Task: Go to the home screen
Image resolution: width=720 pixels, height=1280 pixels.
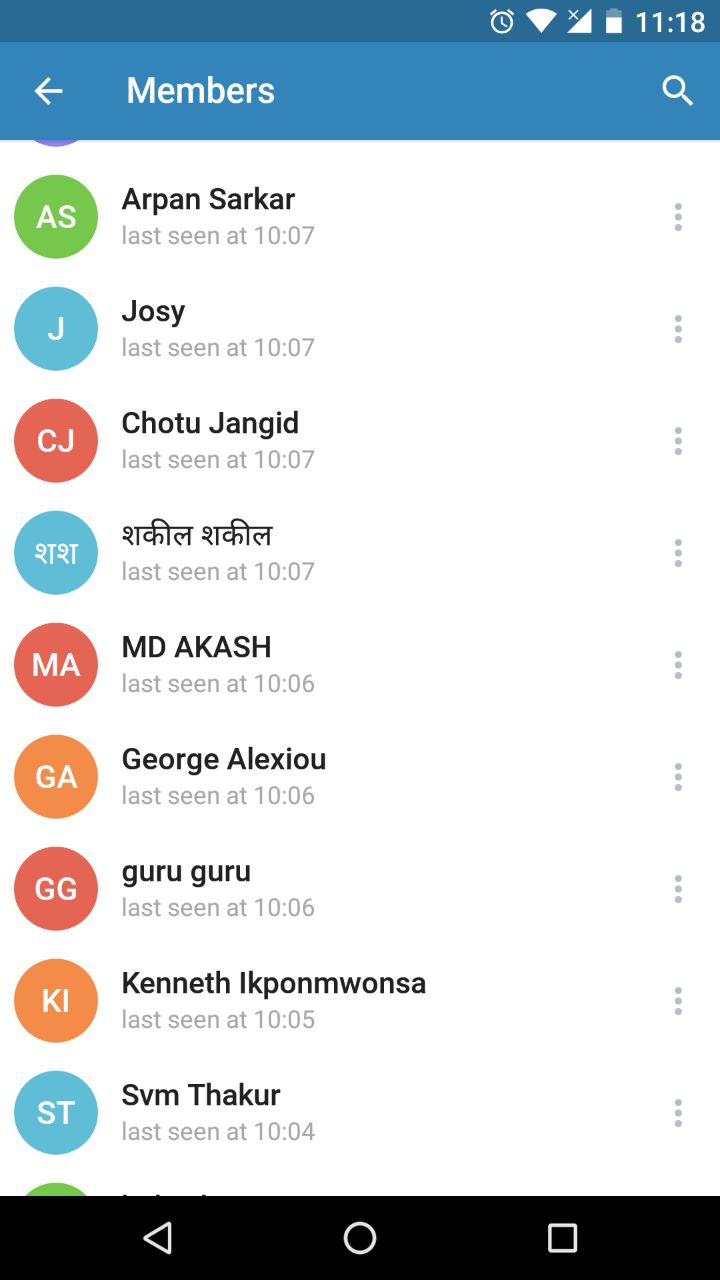Action: click(360, 1238)
